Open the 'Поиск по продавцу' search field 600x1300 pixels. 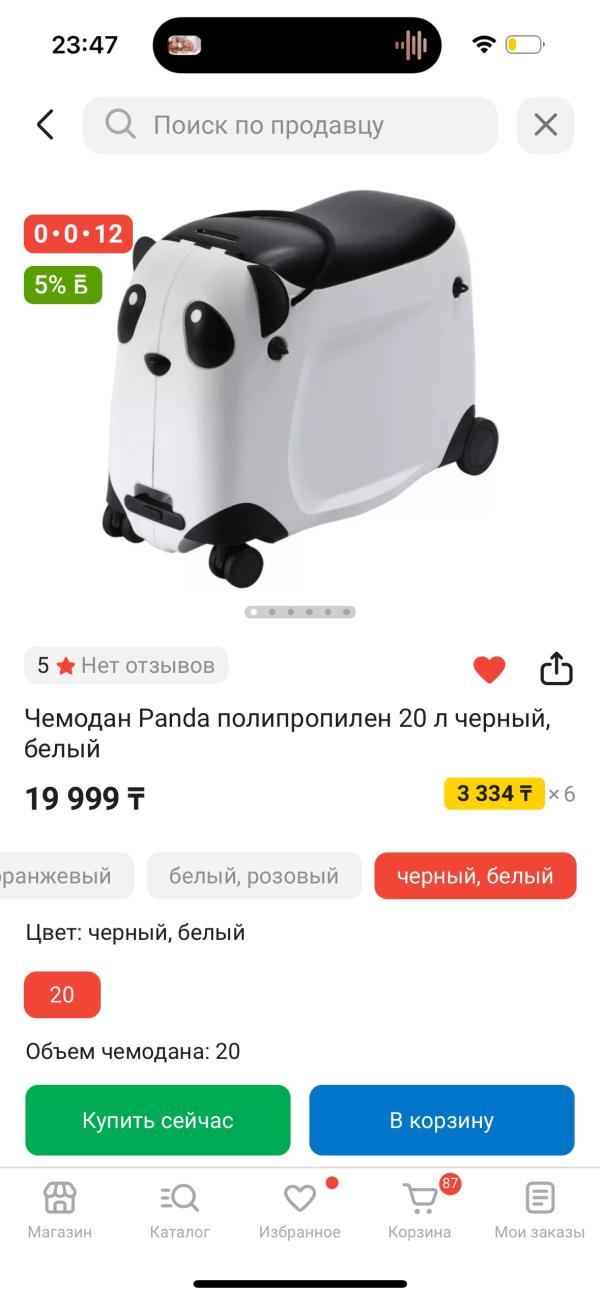point(290,125)
